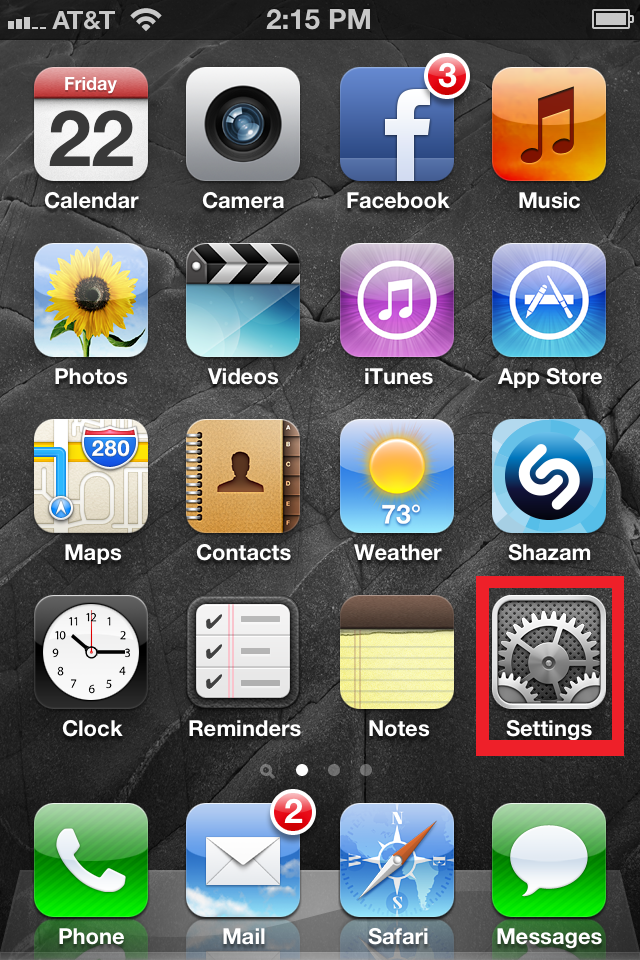The image size is (640, 960).
Task: Open Facebook with 3 notifications
Action: pyautogui.click(x=397, y=124)
